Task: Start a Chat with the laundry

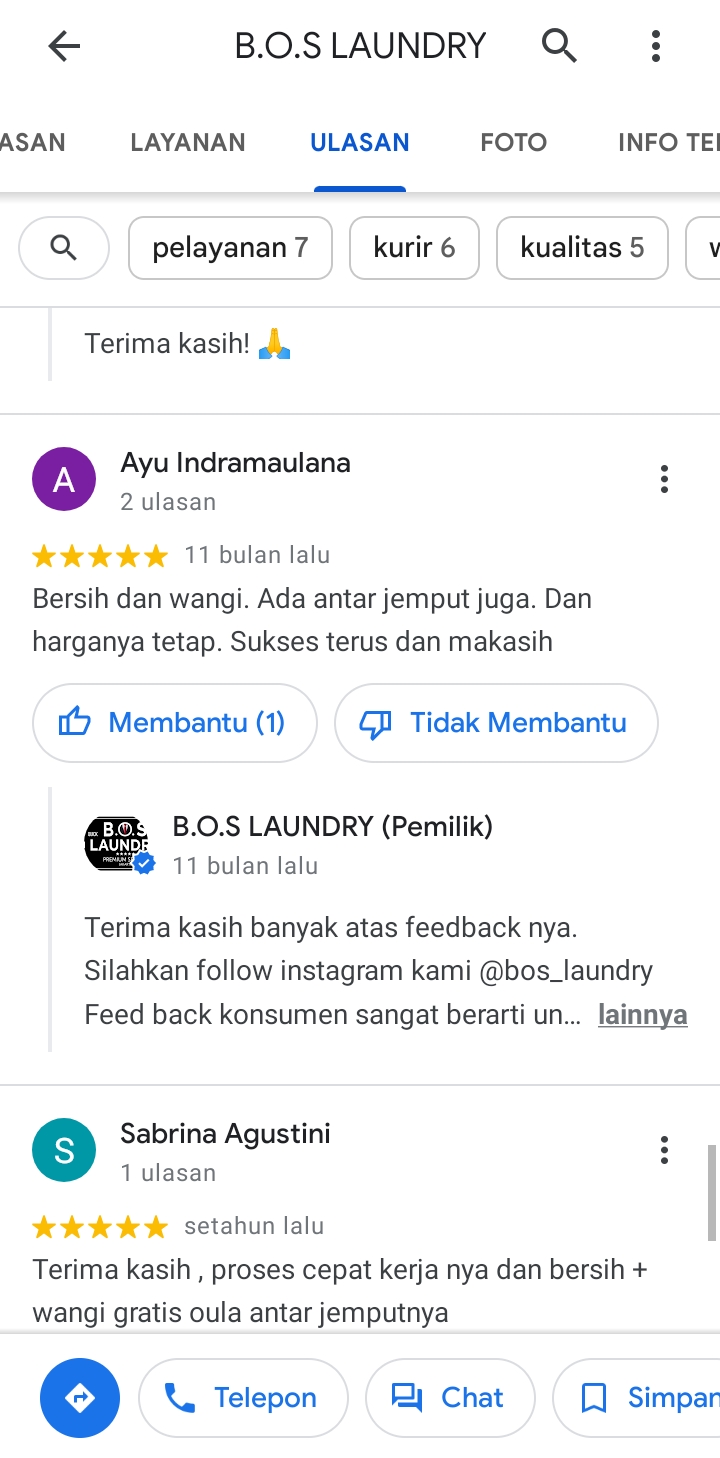Action: (450, 1398)
